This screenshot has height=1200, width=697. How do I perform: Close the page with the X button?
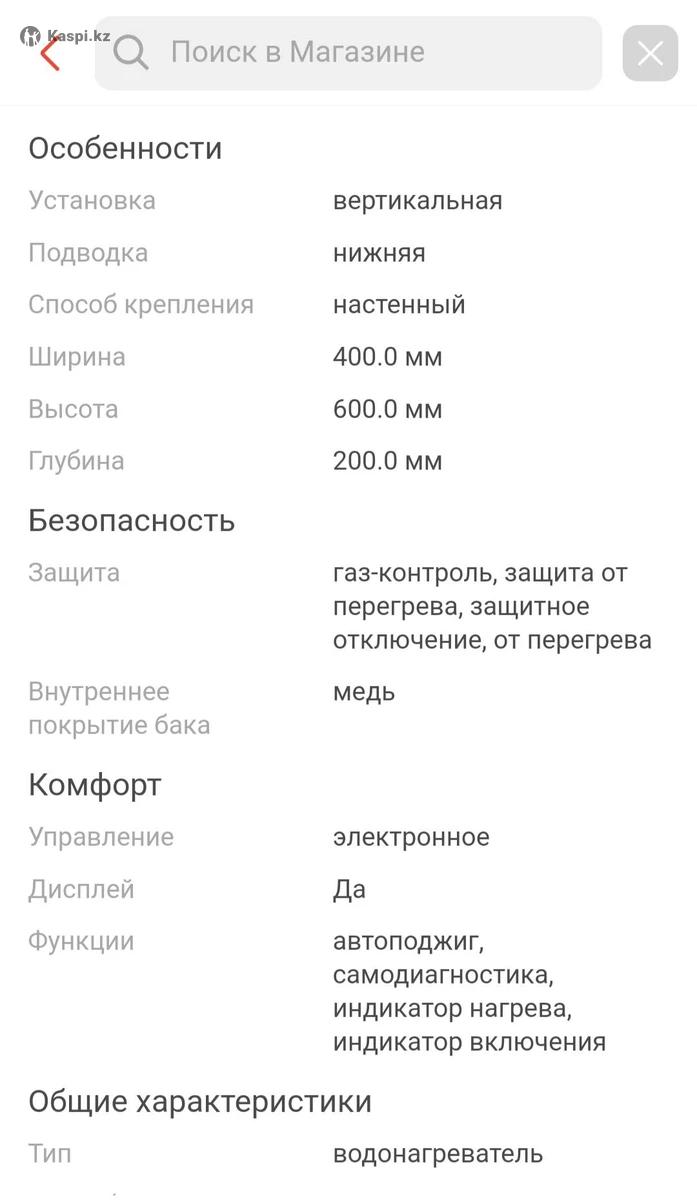coord(650,53)
